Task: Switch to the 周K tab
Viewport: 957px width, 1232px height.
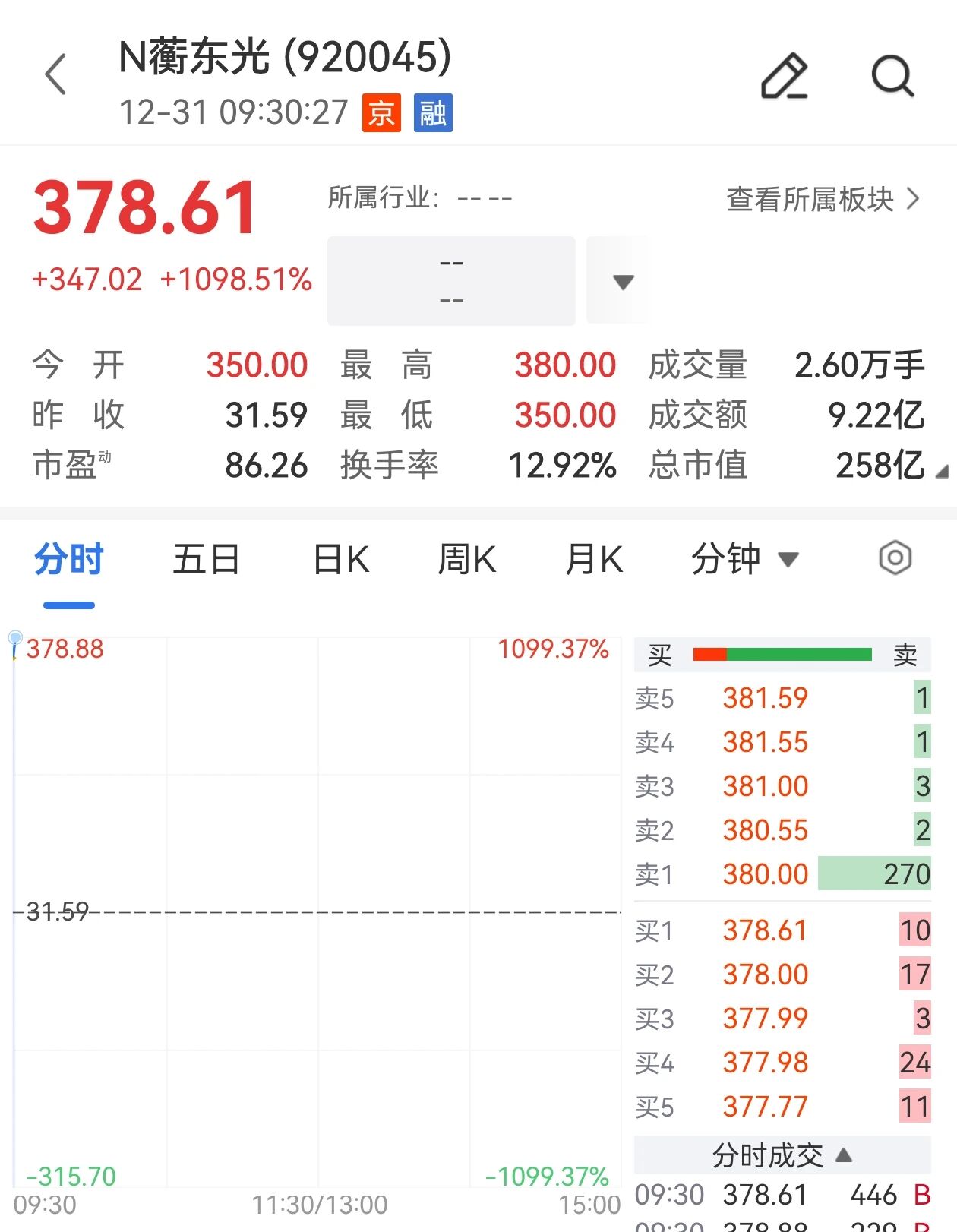Action: pyautogui.click(x=466, y=561)
